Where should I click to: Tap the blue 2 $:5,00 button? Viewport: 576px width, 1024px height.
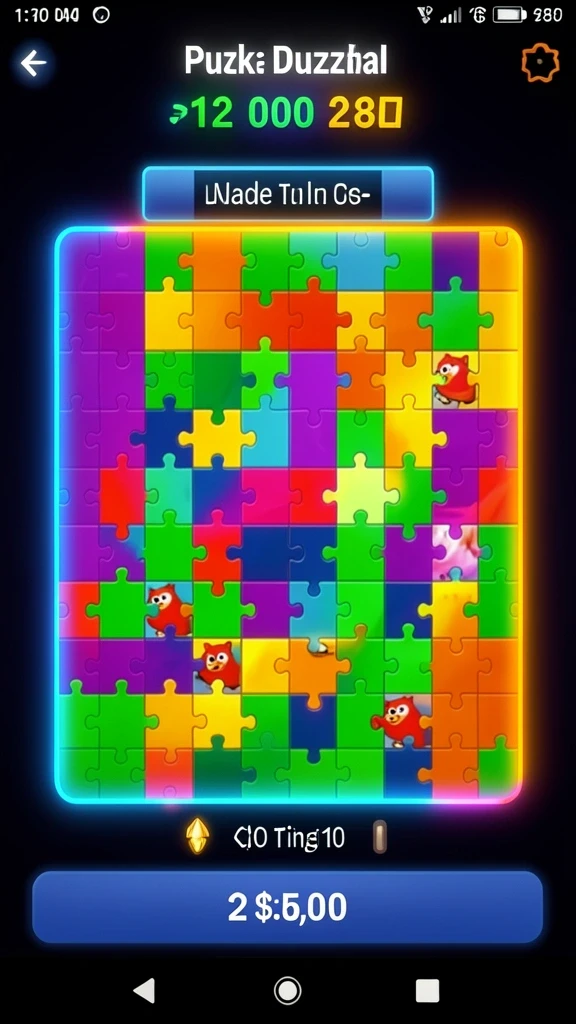click(x=287, y=907)
